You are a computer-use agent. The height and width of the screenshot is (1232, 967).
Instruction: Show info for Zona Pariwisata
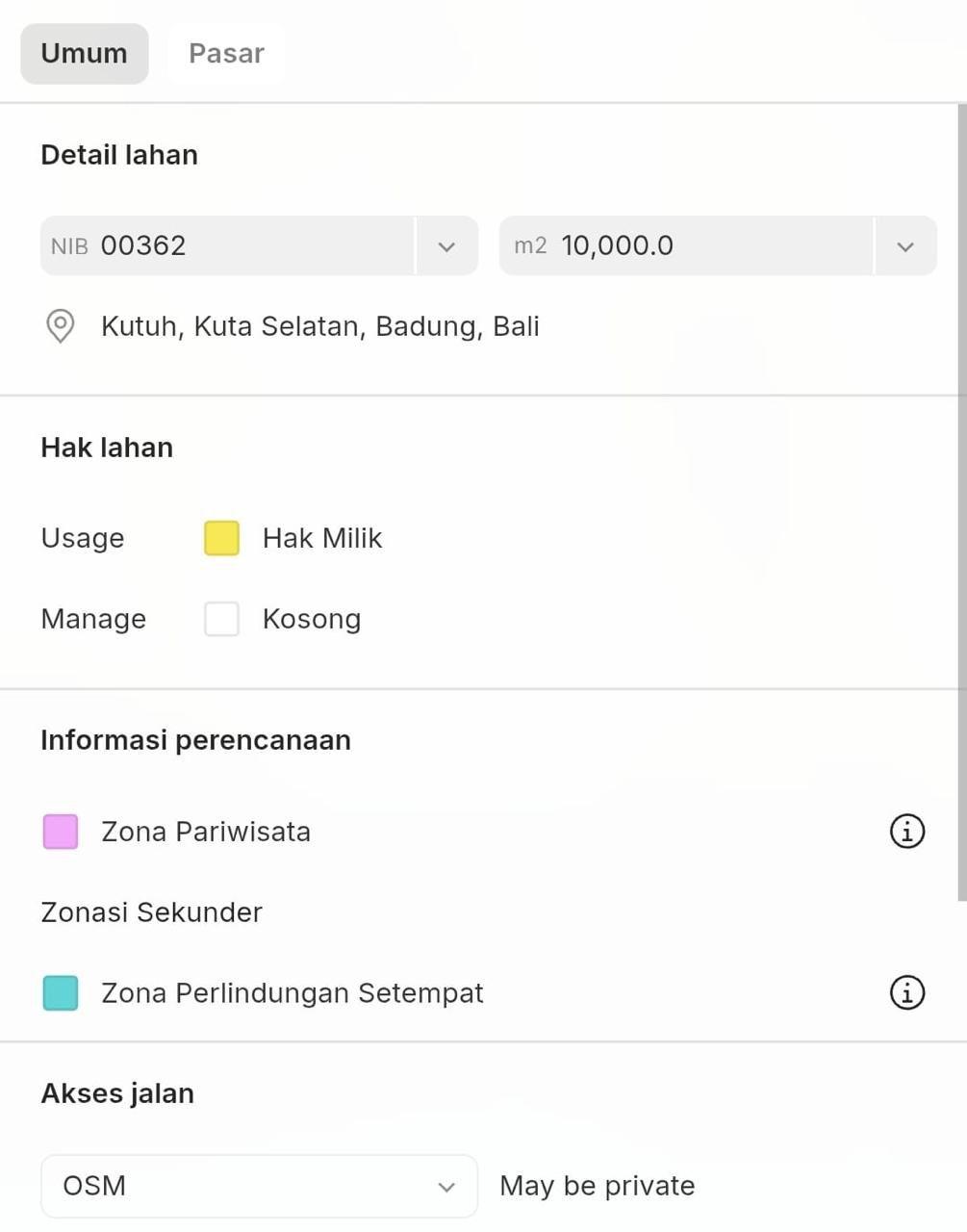[906, 831]
